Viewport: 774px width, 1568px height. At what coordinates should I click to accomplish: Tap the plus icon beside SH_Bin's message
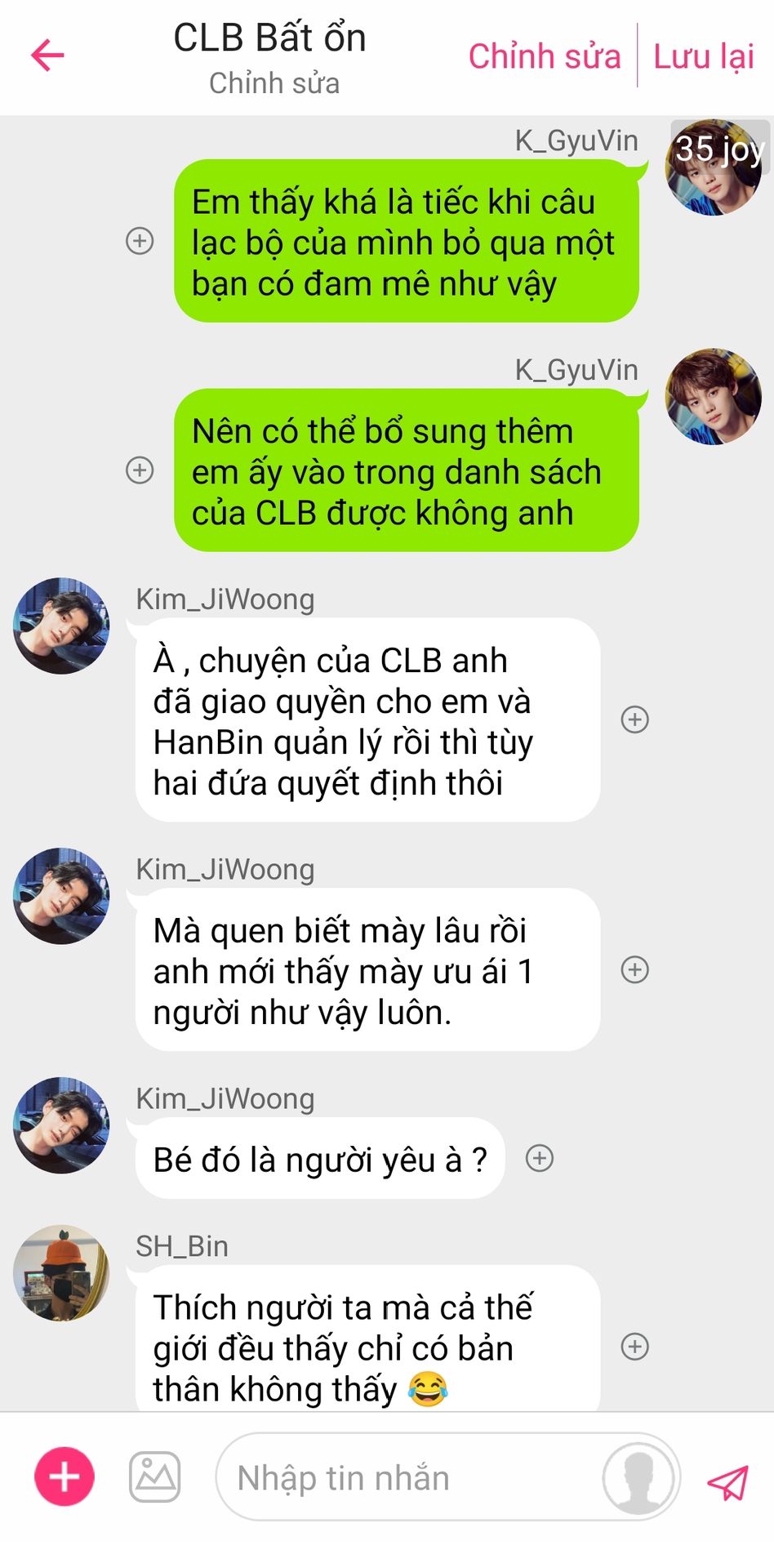click(634, 1347)
